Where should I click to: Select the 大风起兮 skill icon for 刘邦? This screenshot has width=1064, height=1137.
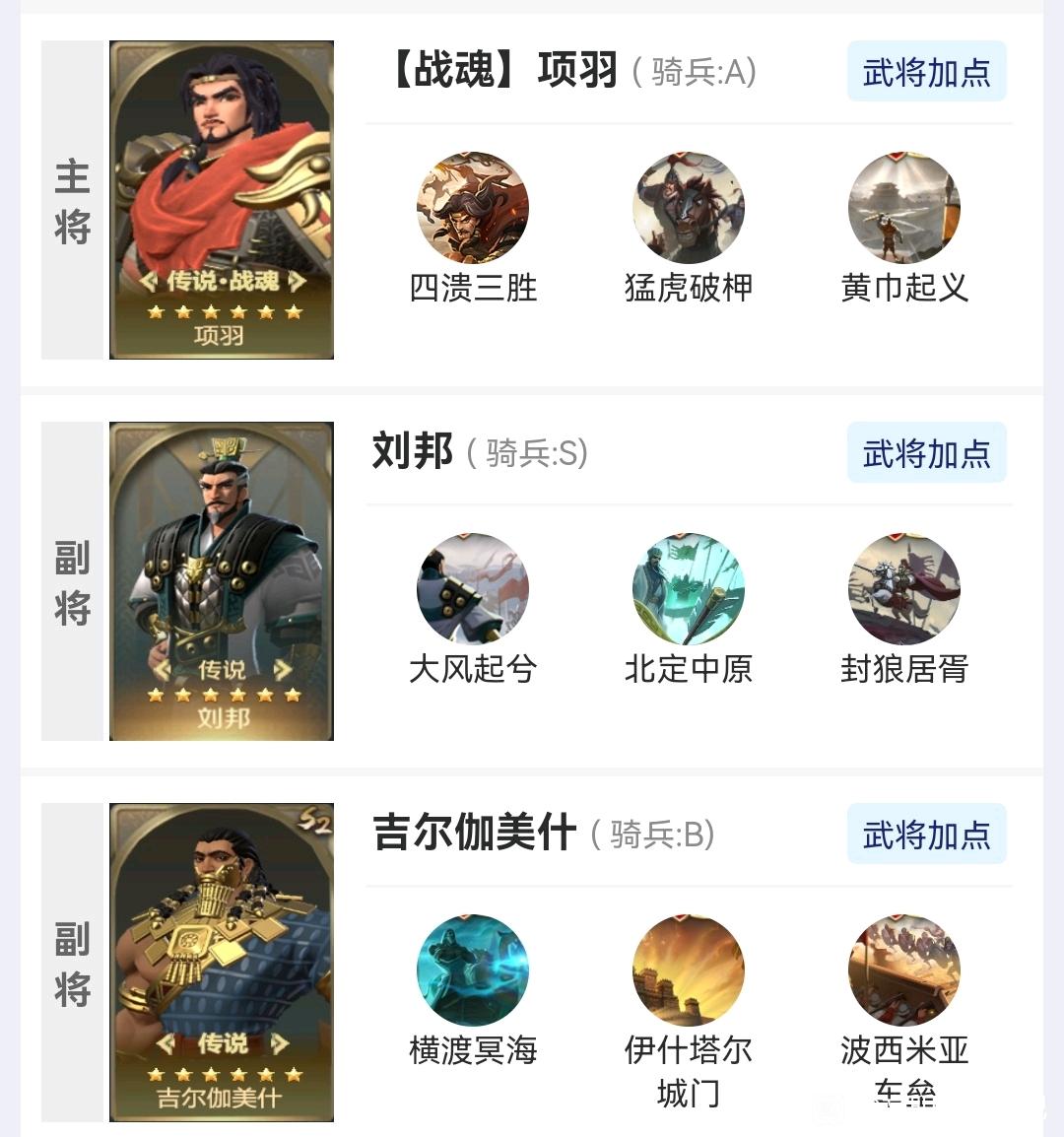473,589
